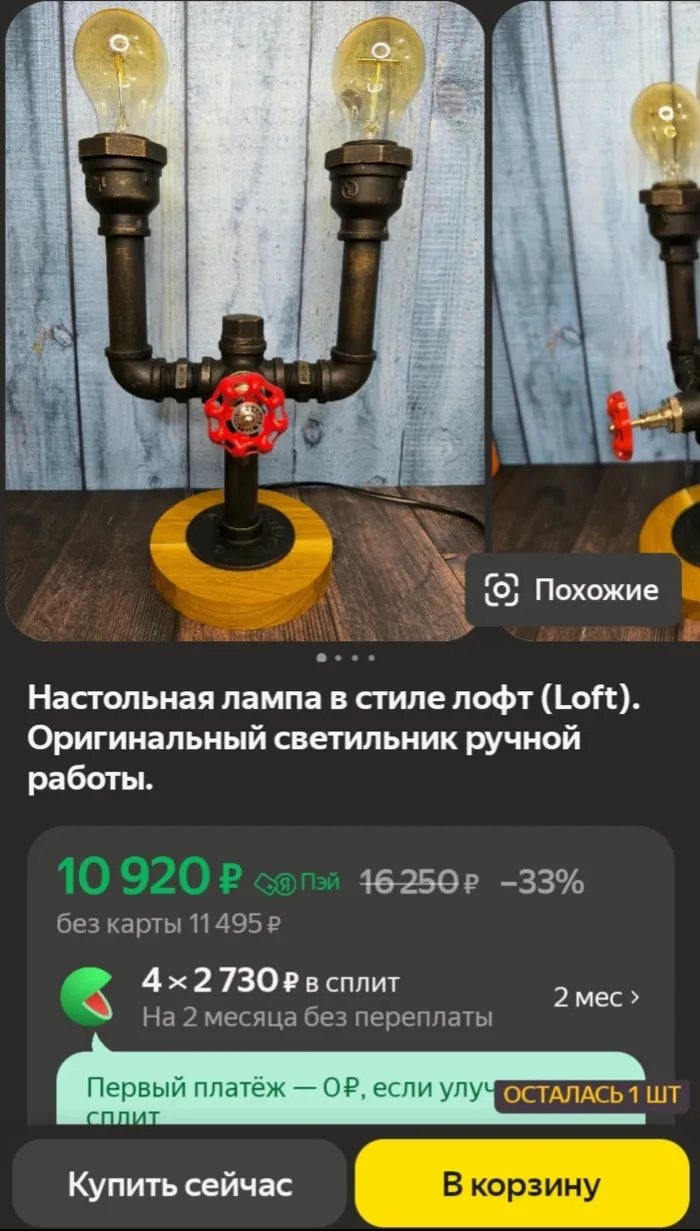Add the lamp with В корзину
The height and width of the screenshot is (1231, 700).
[x=521, y=1185]
